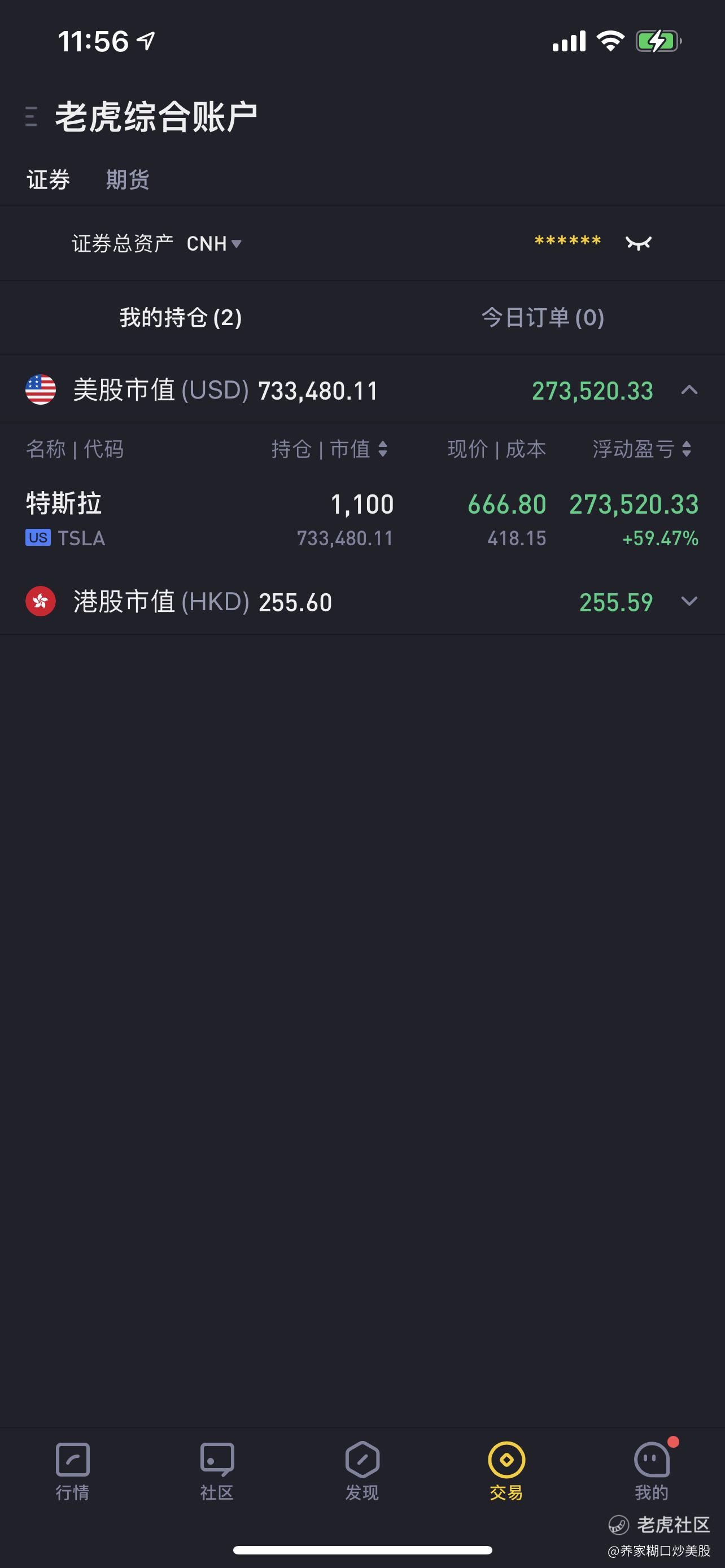Open the 社区 tab

(x=217, y=1471)
